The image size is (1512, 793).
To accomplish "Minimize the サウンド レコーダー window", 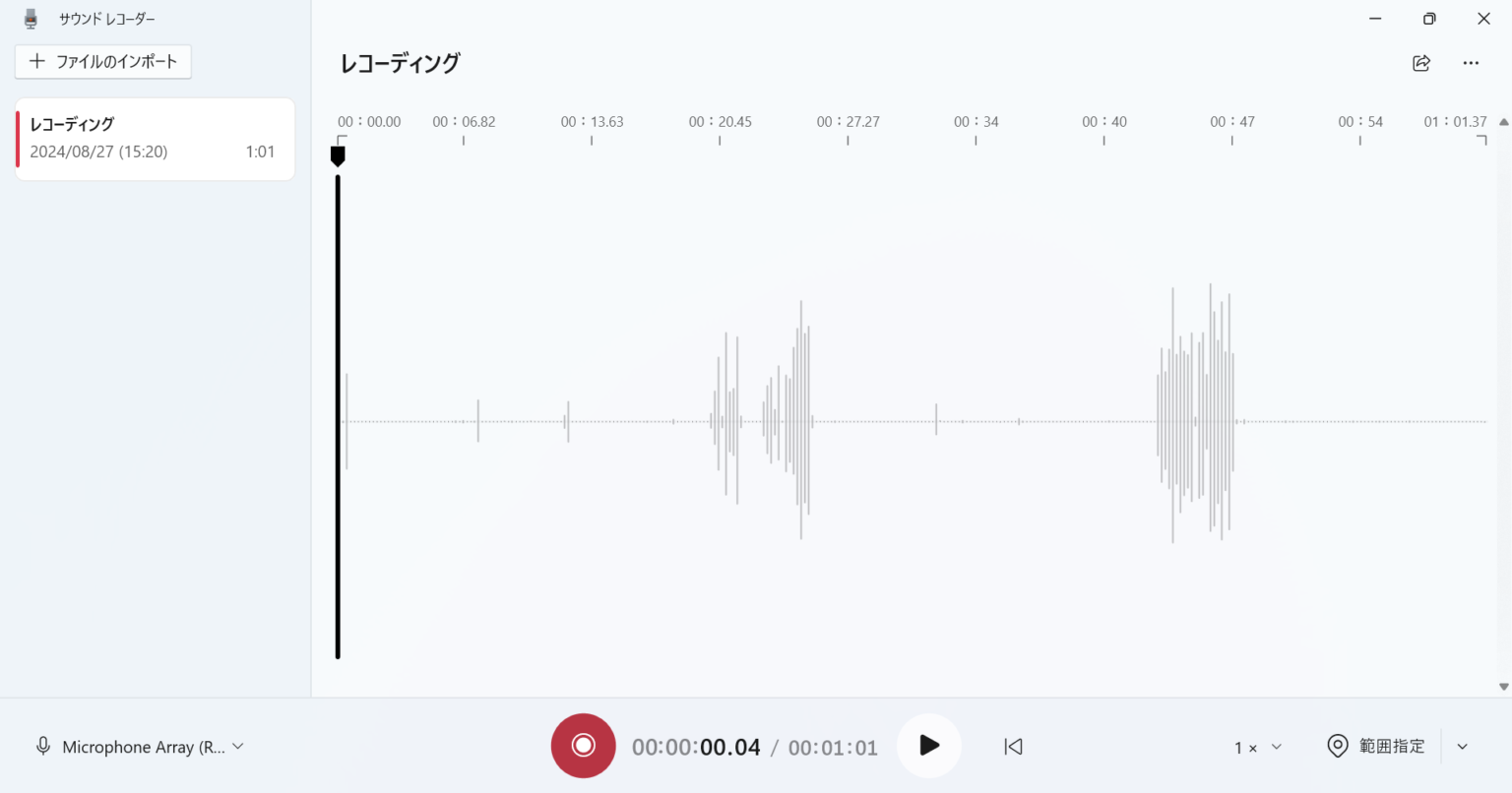I will 1375,19.
